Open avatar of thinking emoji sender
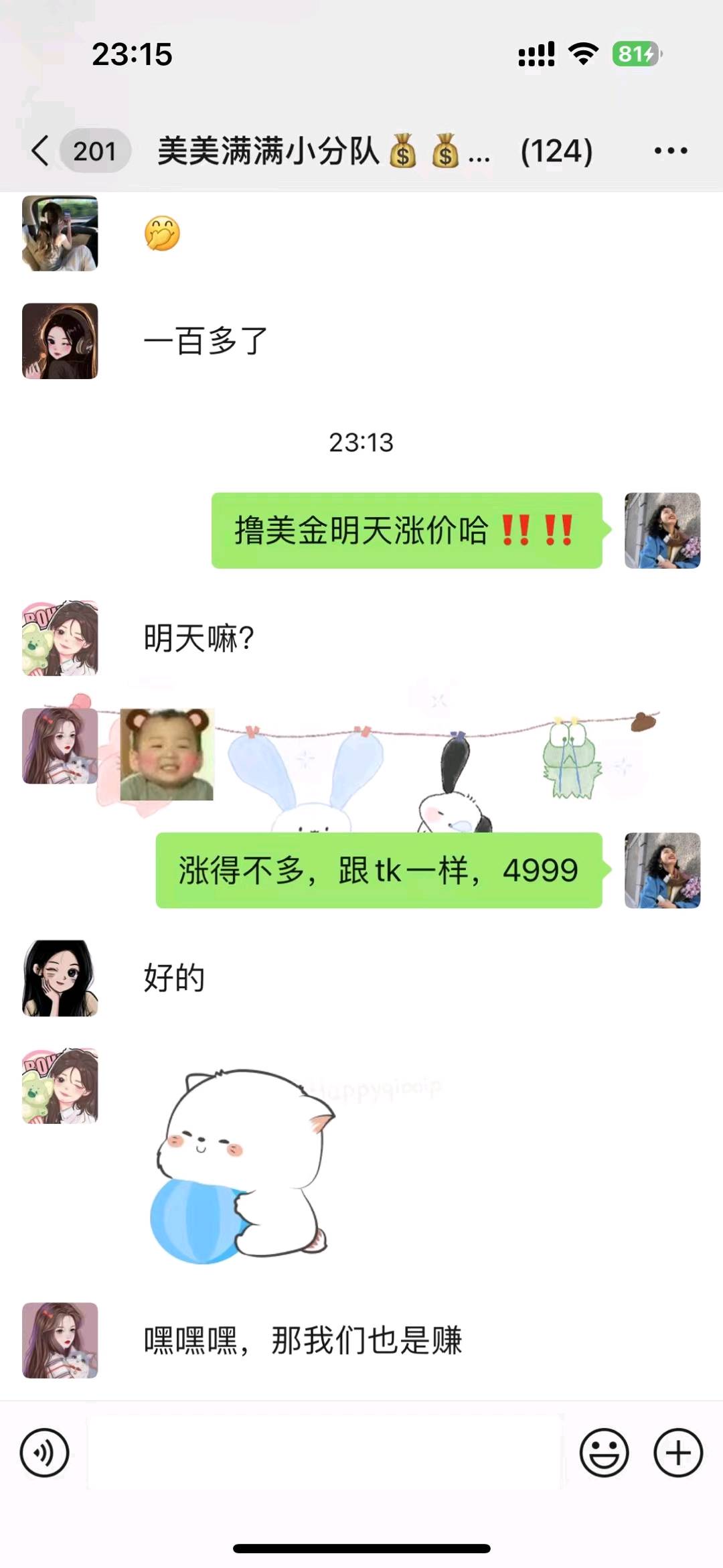723x1568 pixels. pos(60,233)
